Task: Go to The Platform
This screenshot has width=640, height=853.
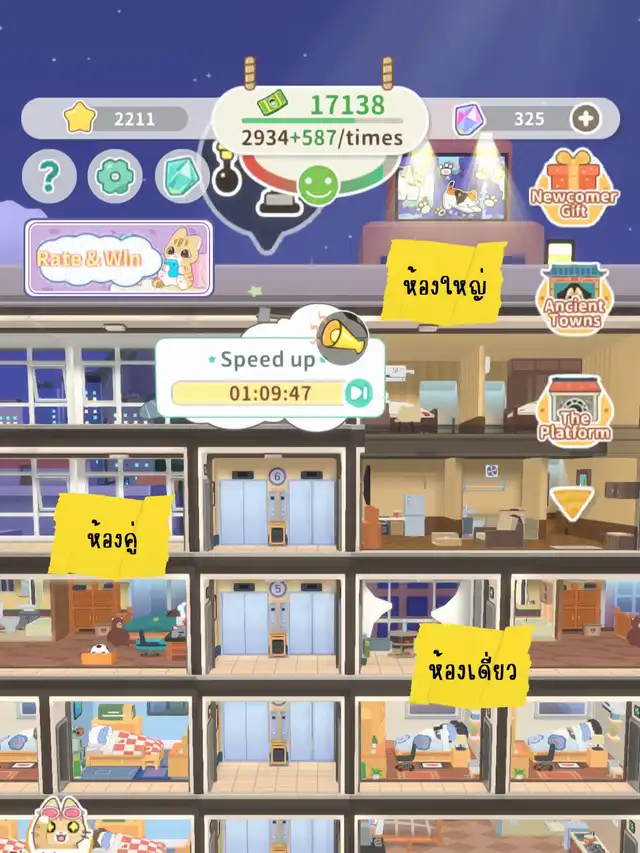Action: coord(574,411)
